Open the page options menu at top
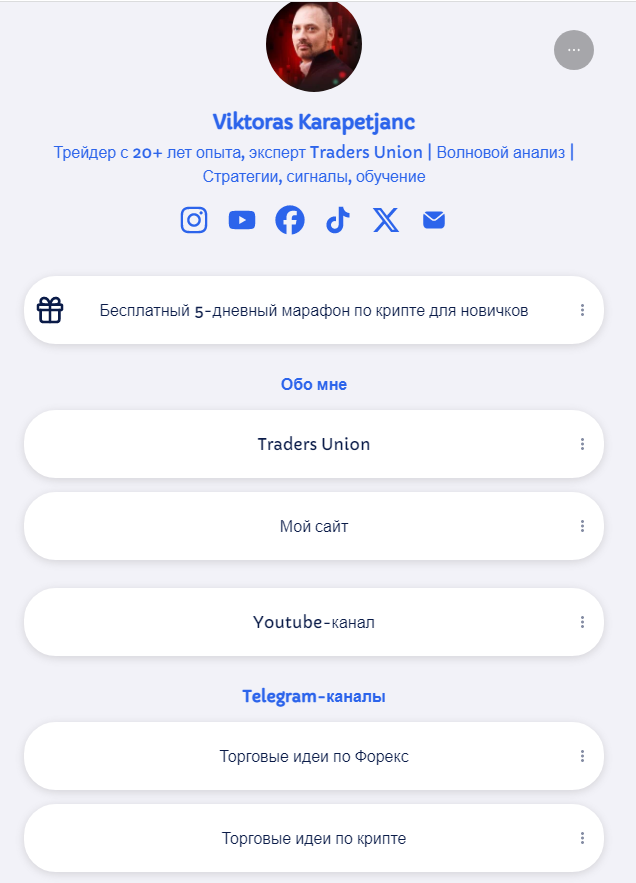 click(573, 50)
